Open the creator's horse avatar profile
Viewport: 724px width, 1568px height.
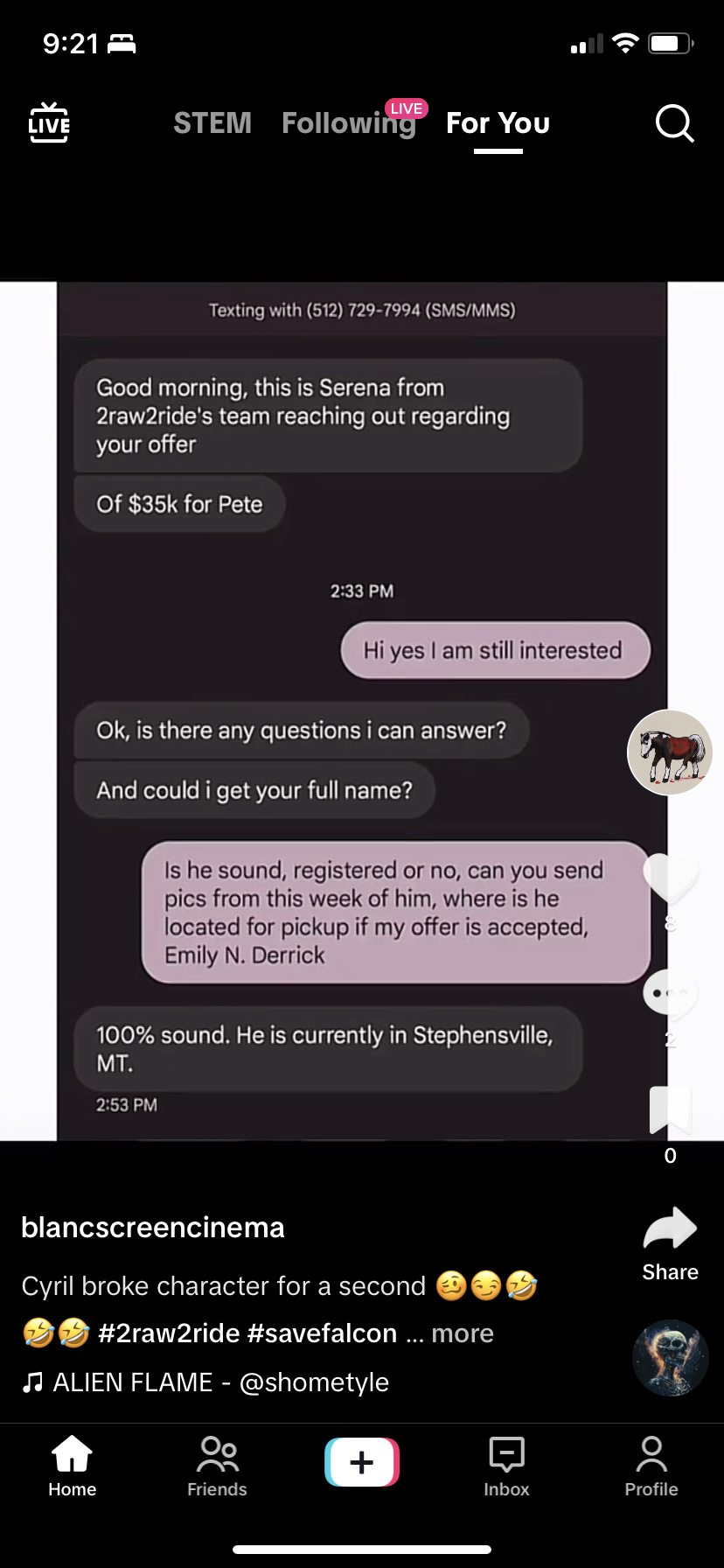click(x=670, y=752)
